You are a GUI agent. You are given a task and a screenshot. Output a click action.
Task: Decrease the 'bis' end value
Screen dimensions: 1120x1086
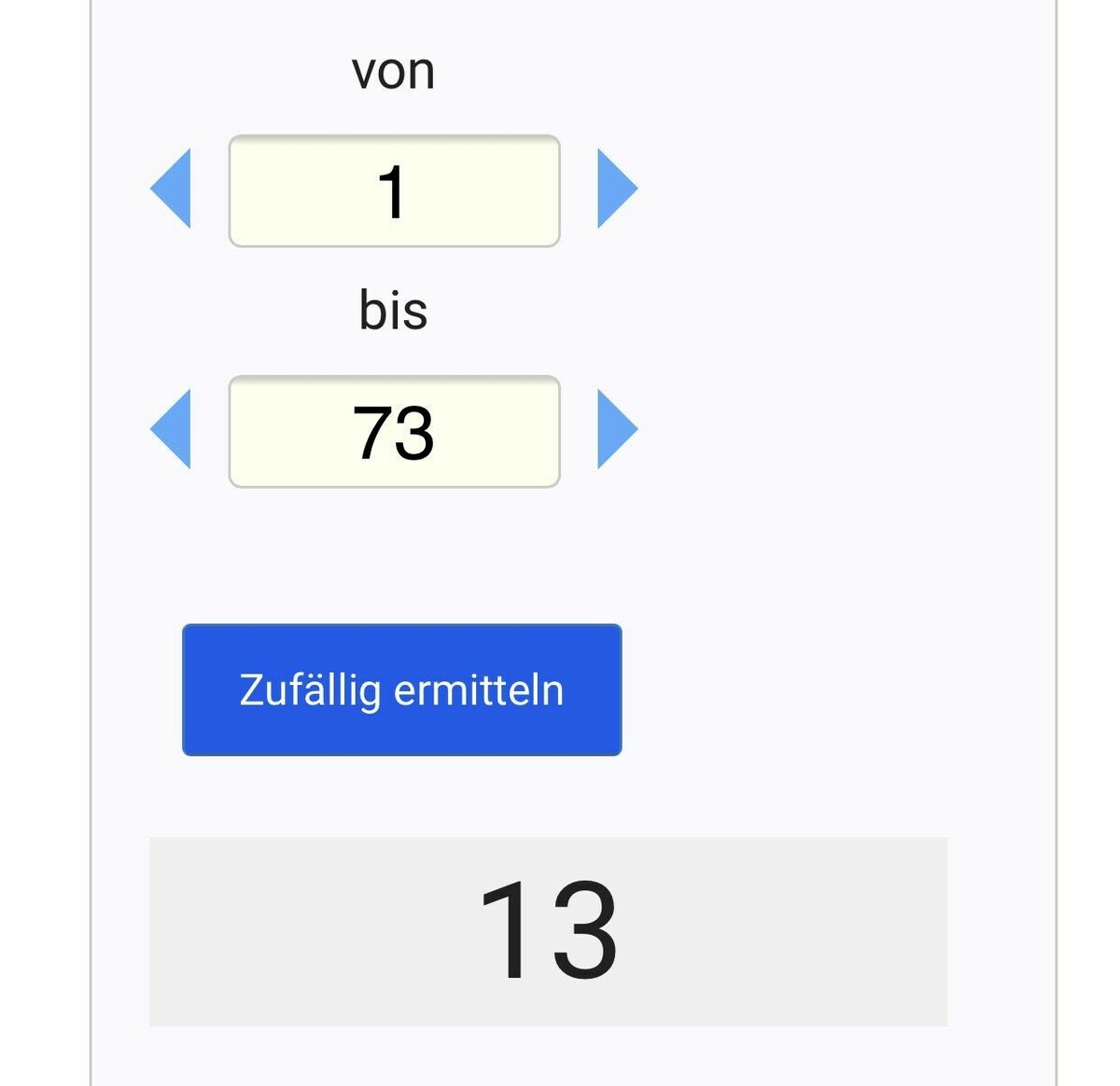(x=173, y=429)
